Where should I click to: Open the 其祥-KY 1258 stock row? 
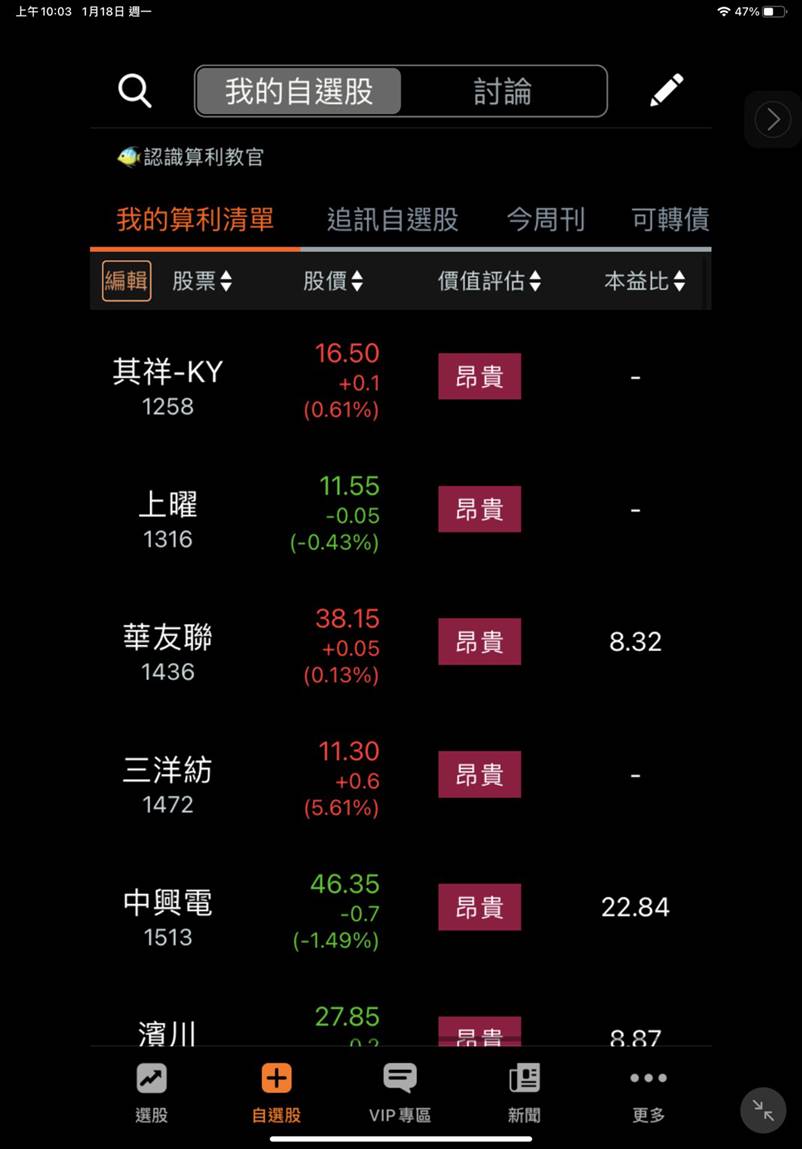(x=167, y=385)
